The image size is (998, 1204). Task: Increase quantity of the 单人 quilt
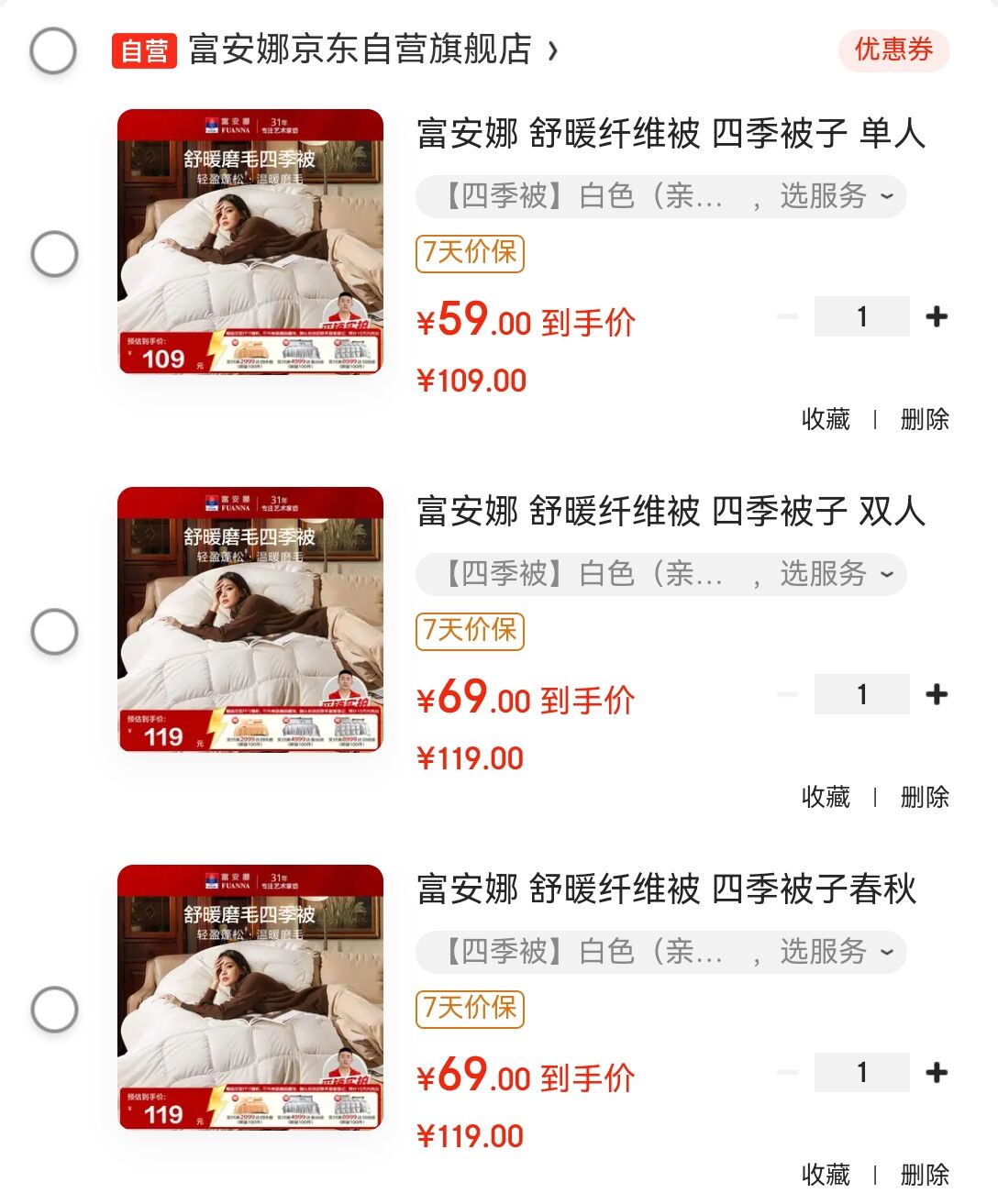(x=937, y=317)
